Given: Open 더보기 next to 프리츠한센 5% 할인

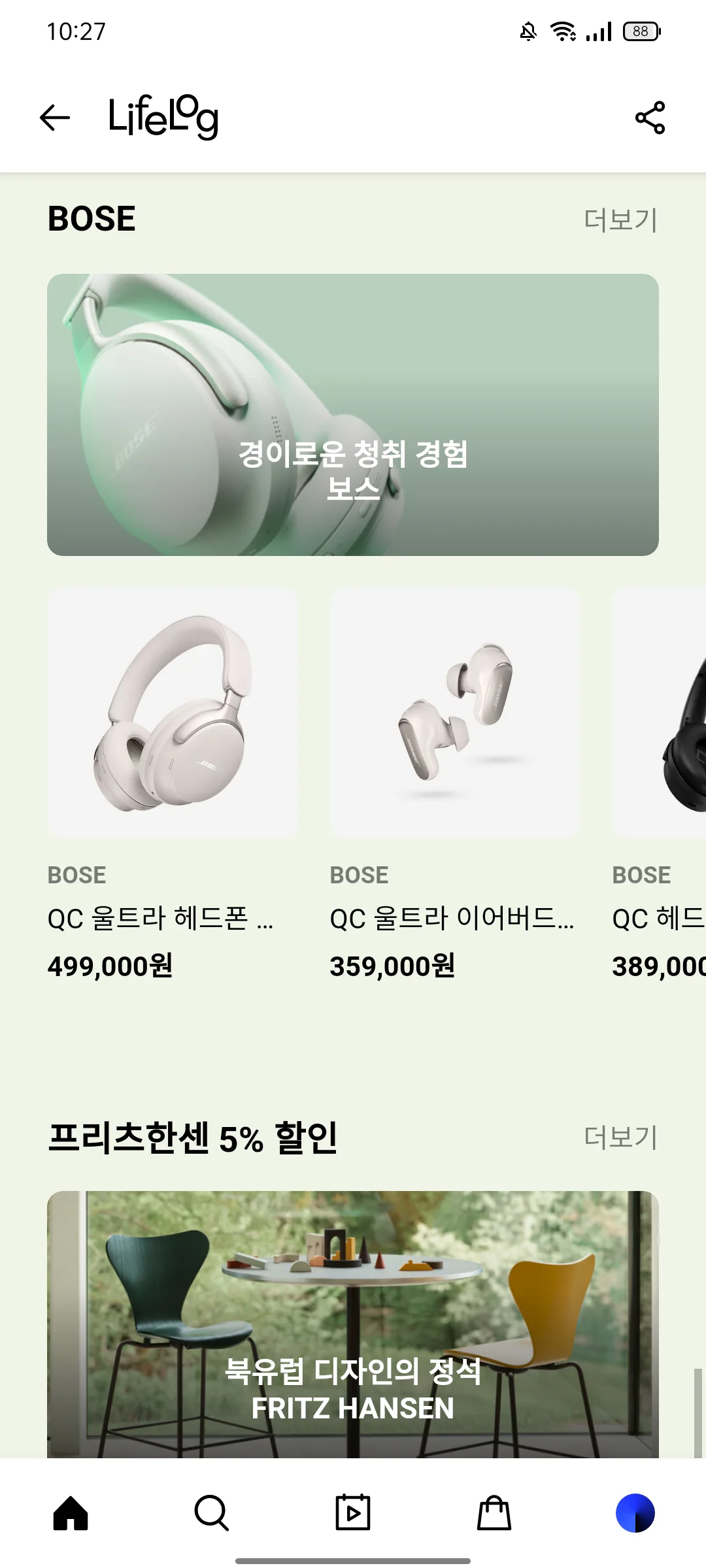Looking at the screenshot, I should [620, 1137].
